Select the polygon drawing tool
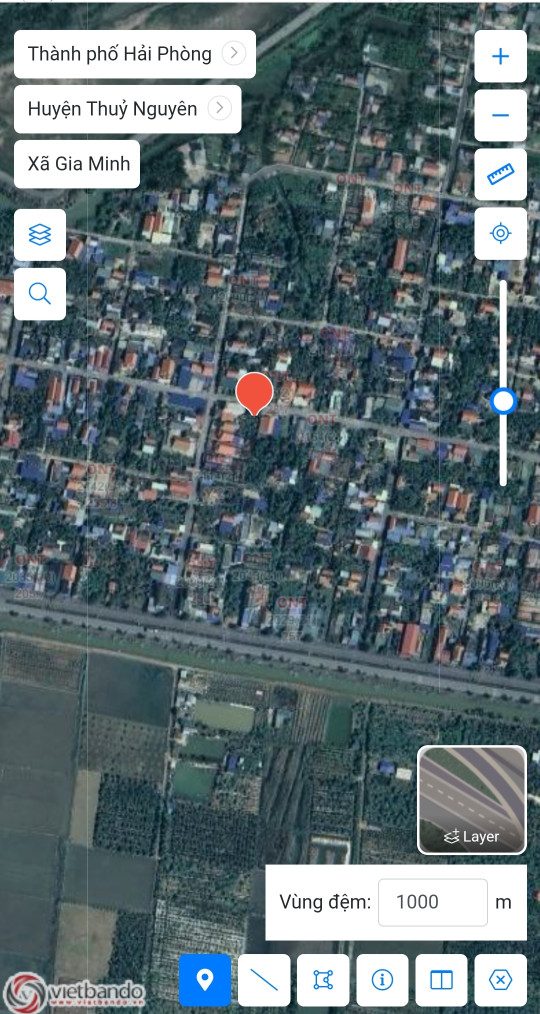 point(323,980)
